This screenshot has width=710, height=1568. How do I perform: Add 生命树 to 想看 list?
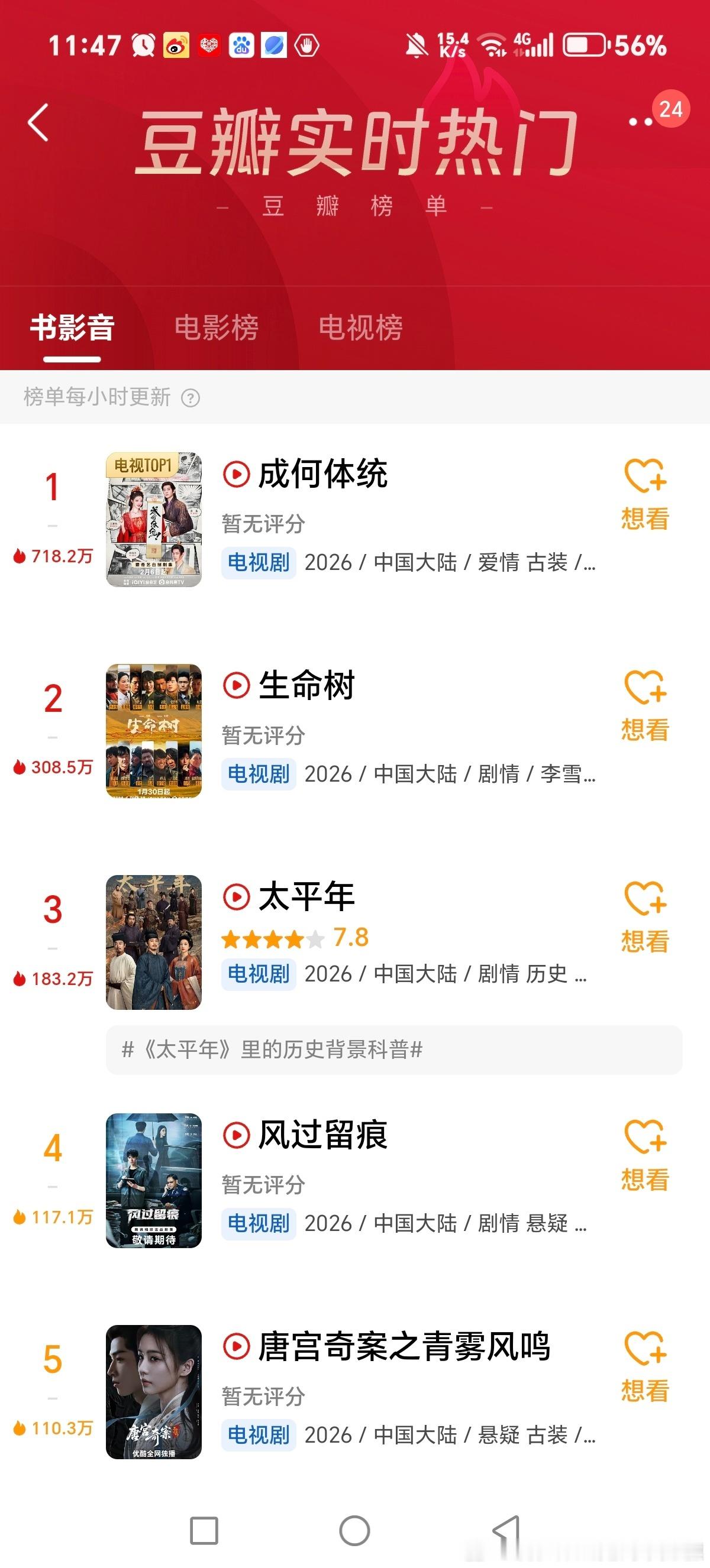tap(645, 706)
